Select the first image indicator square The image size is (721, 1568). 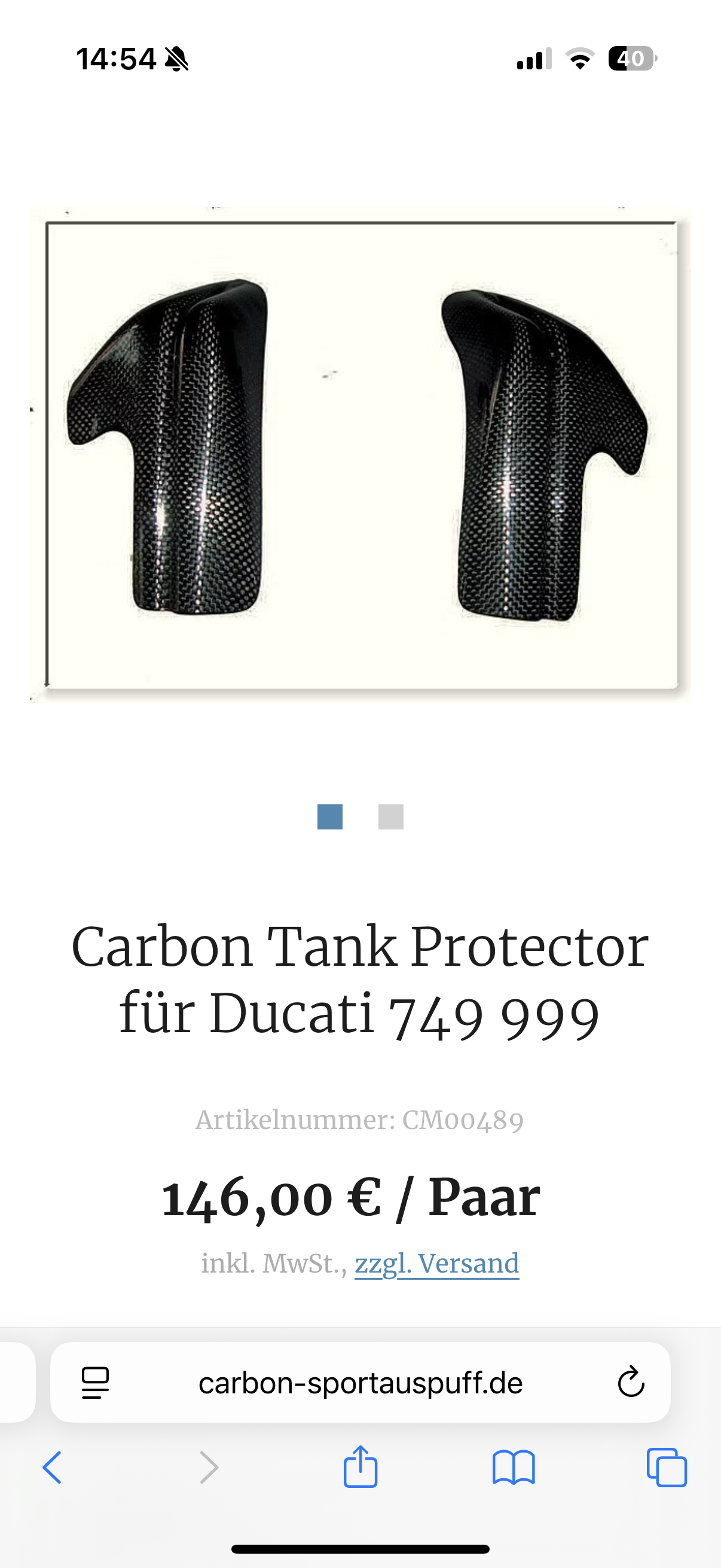330,817
